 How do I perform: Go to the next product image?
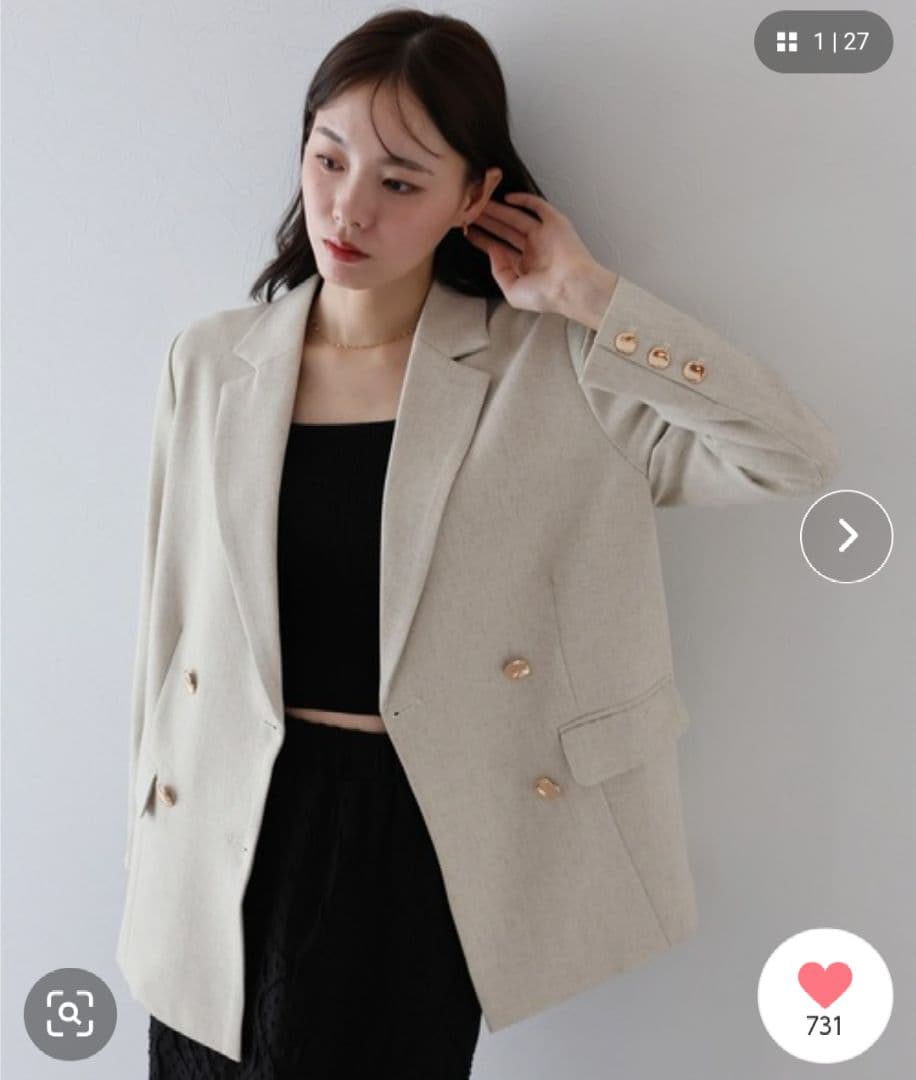pos(846,536)
